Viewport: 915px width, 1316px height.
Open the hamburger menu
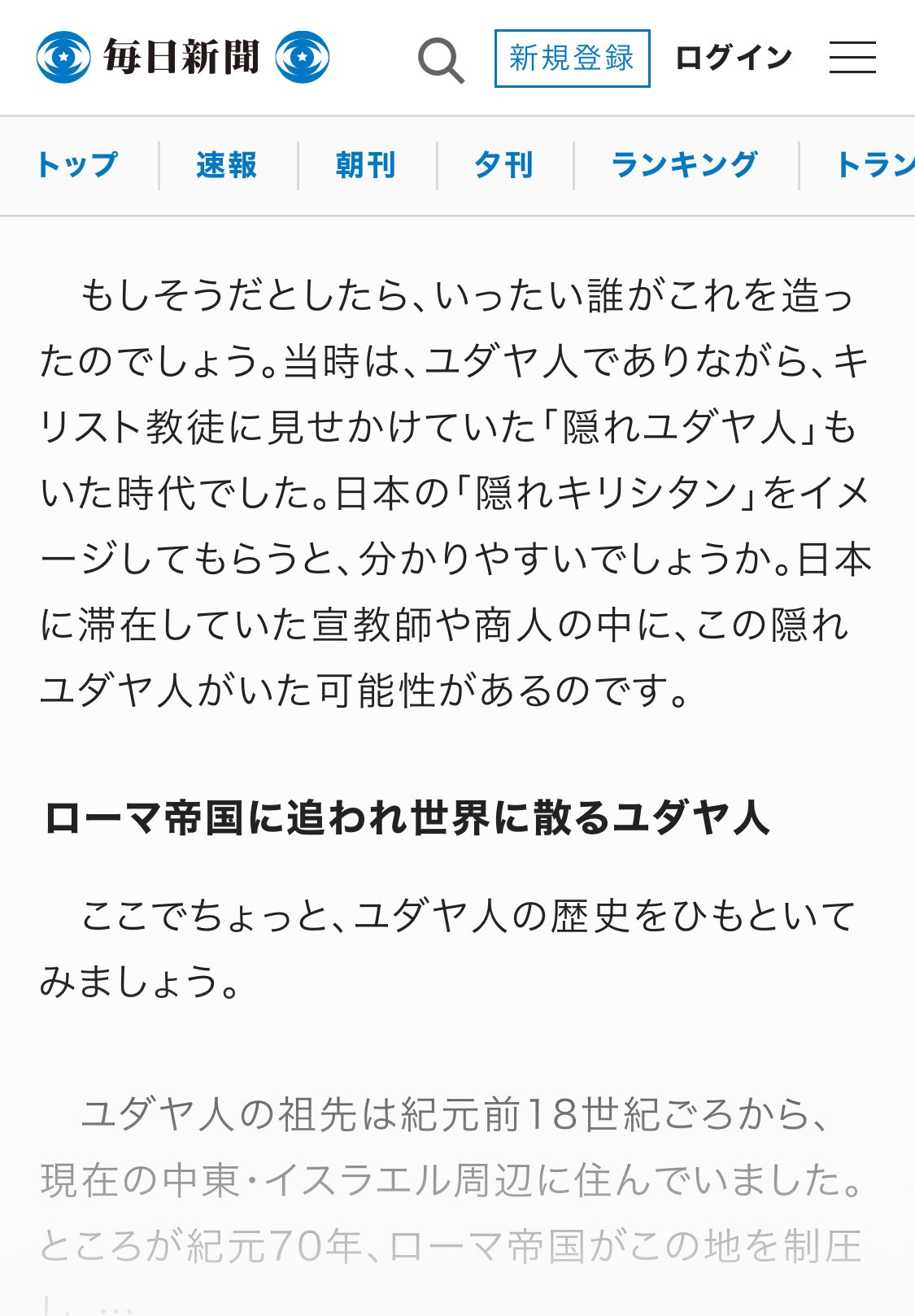click(852, 59)
